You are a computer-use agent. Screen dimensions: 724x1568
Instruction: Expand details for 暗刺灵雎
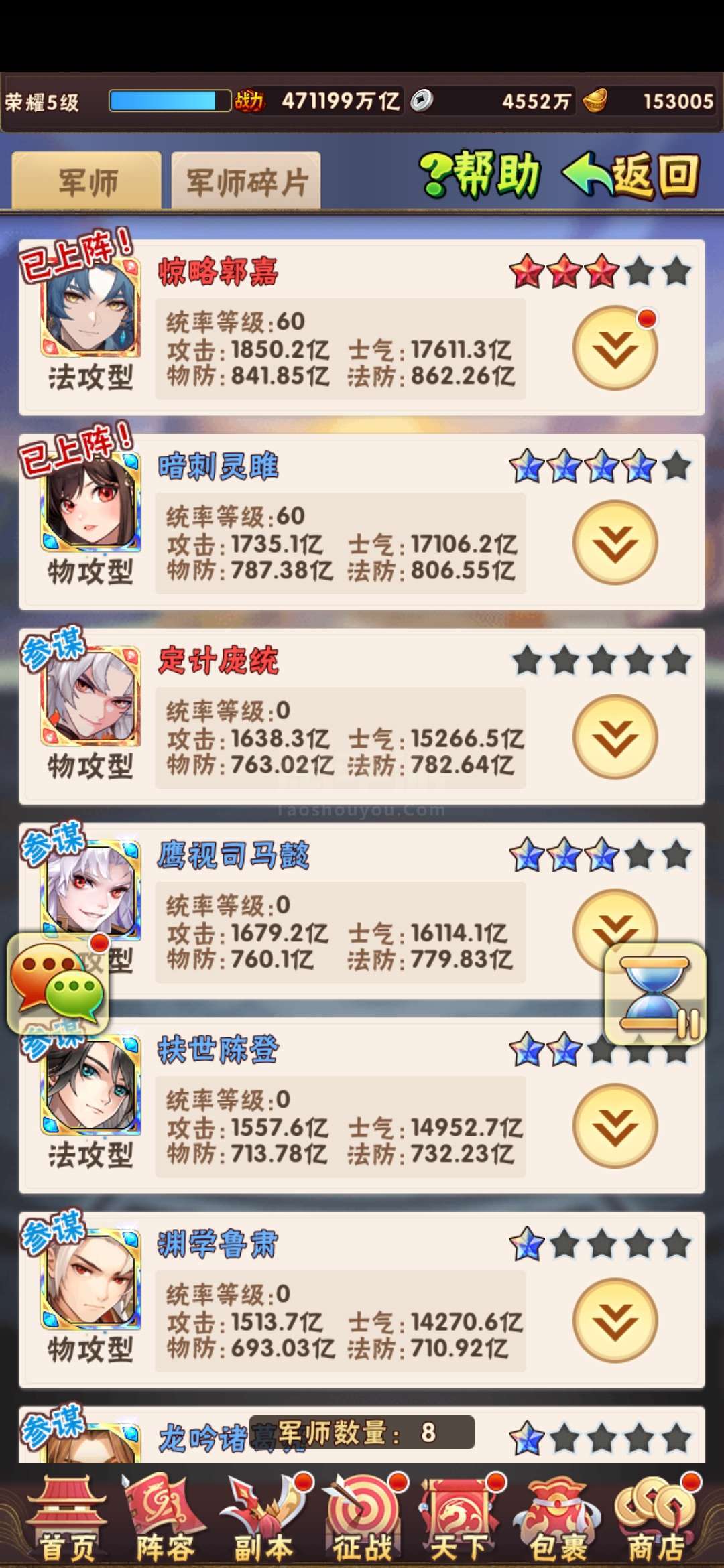tap(615, 542)
